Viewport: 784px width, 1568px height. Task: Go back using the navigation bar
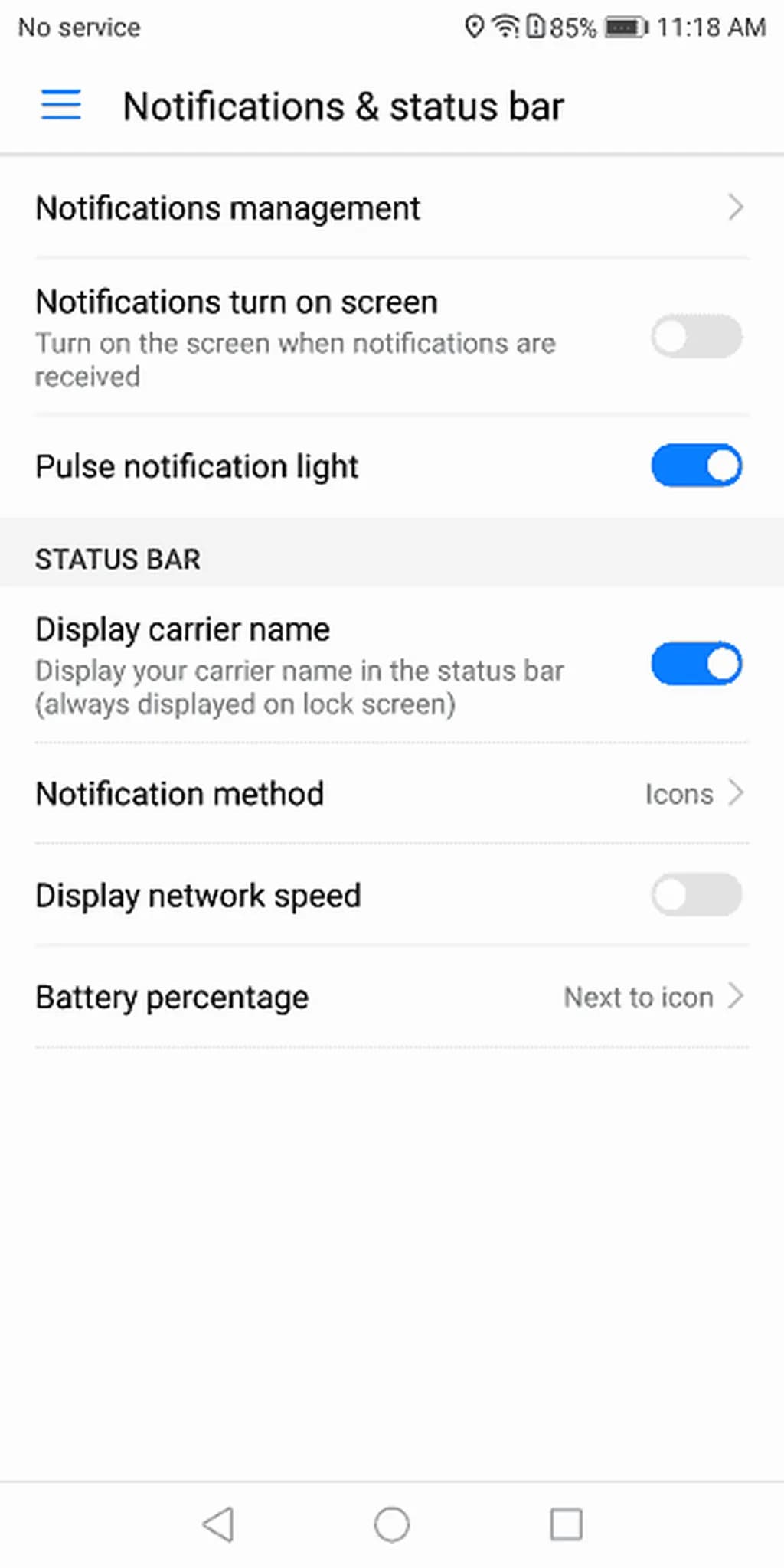coord(218,1524)
